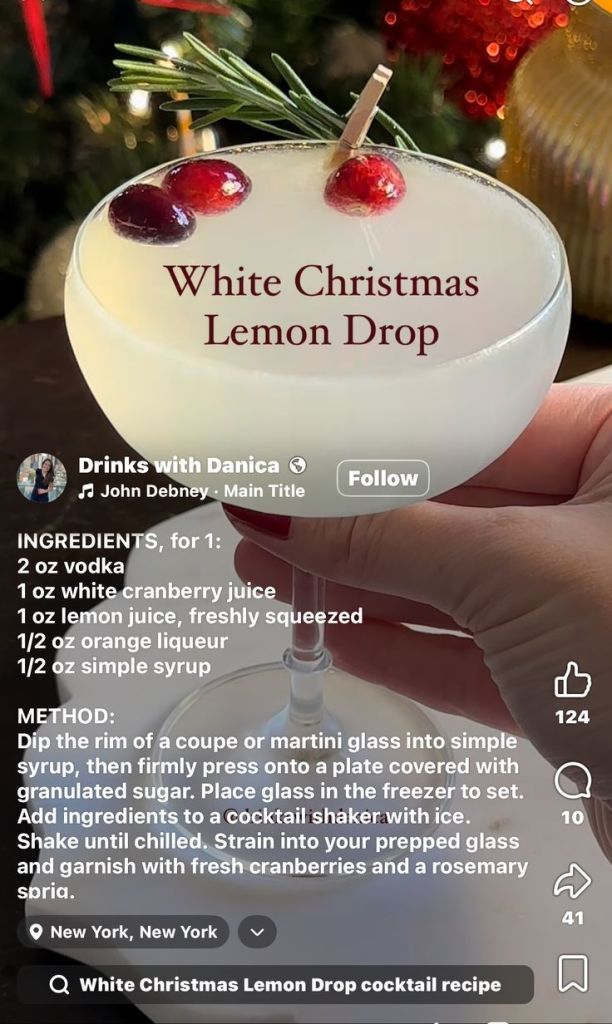Image resolution: width=612 pixels, height=1024 pixels.
Task: Open Drinks with Danica profile name
Action: (x=178, y=465)
